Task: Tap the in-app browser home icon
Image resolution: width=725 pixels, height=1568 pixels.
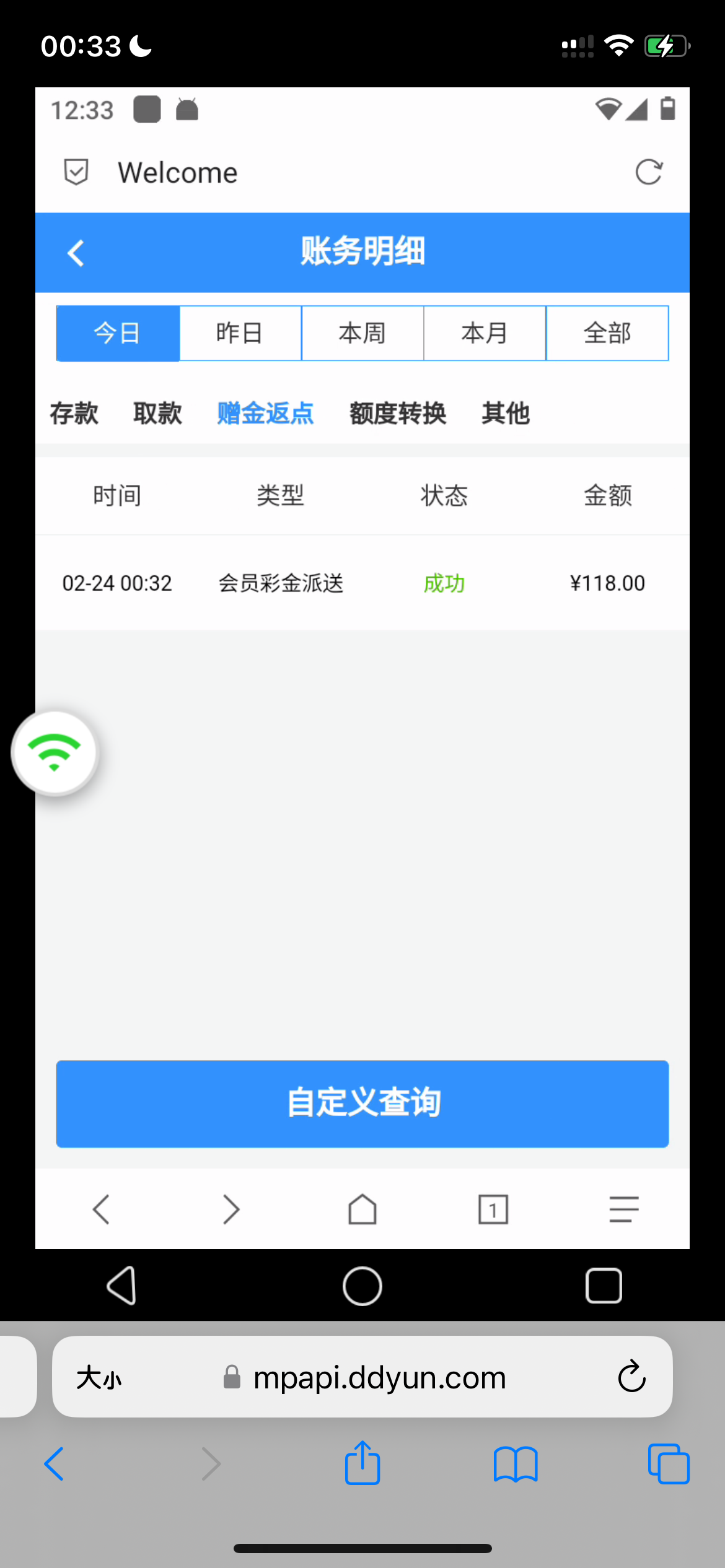Action: (362, 1209)
